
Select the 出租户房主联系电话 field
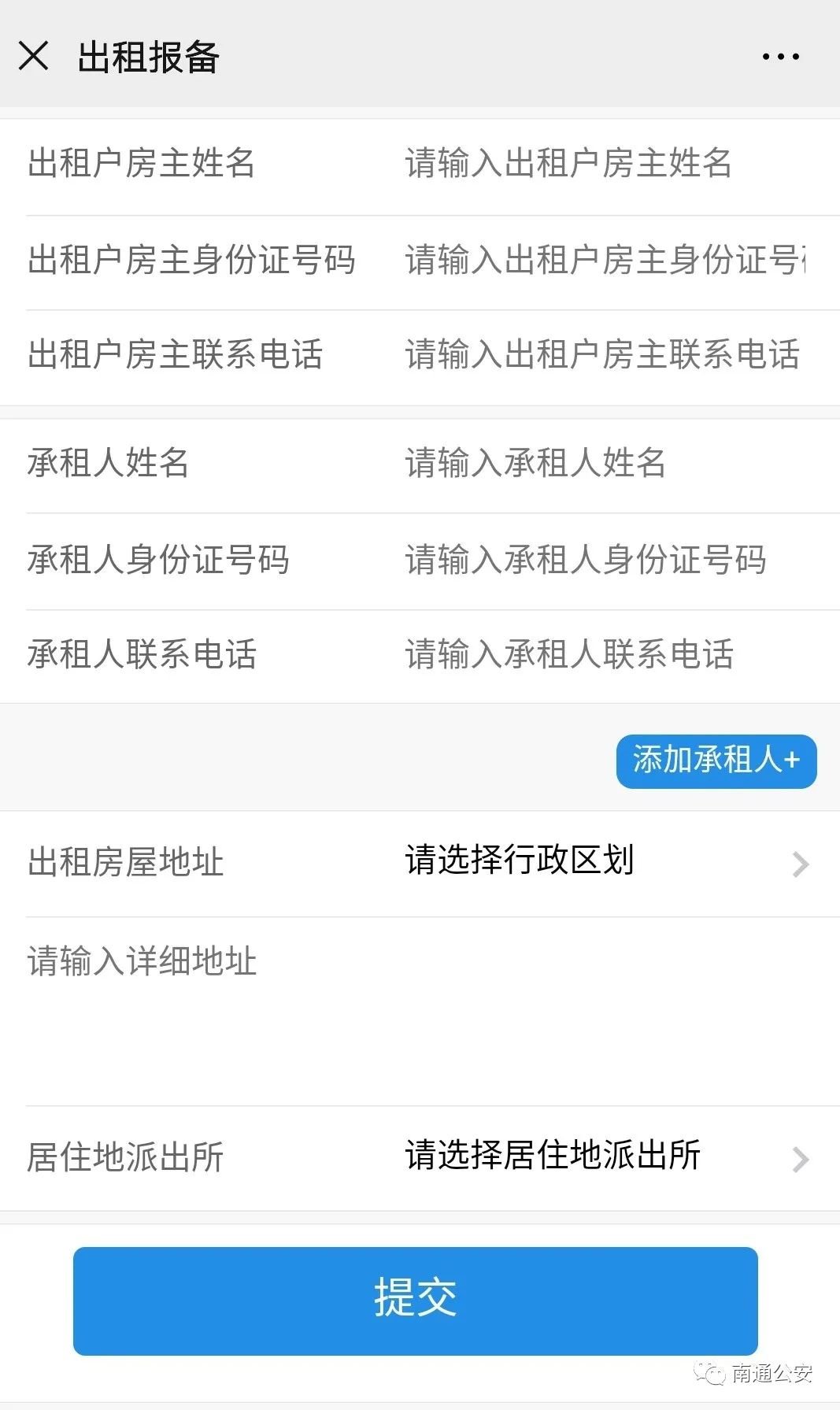click(606, 355)
